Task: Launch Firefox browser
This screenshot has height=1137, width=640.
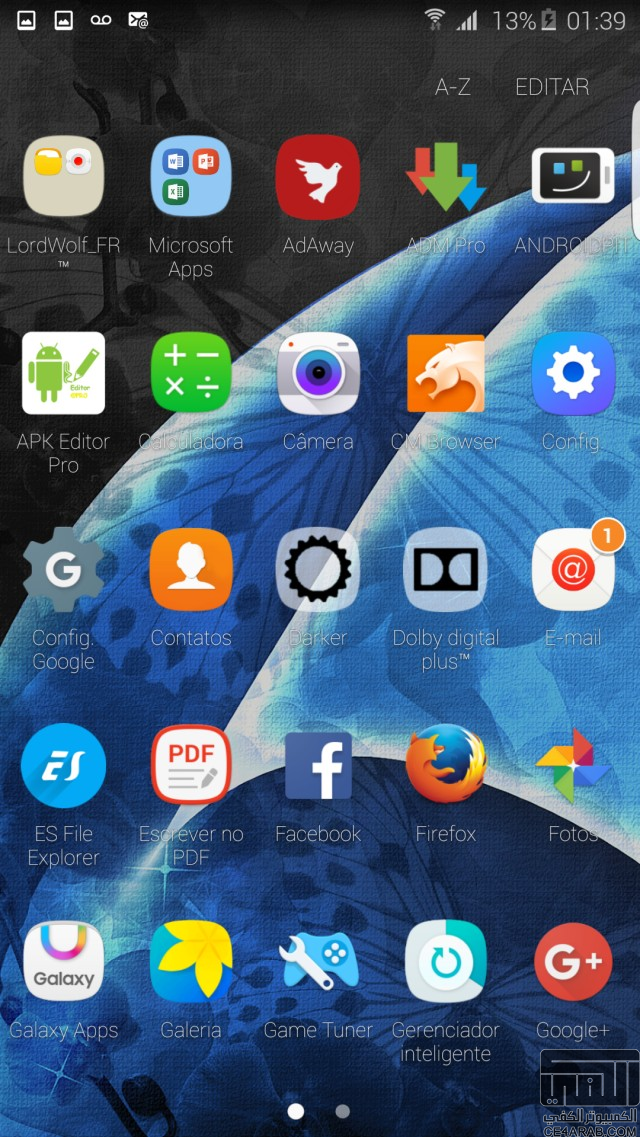Action: [x=445, y=765]
